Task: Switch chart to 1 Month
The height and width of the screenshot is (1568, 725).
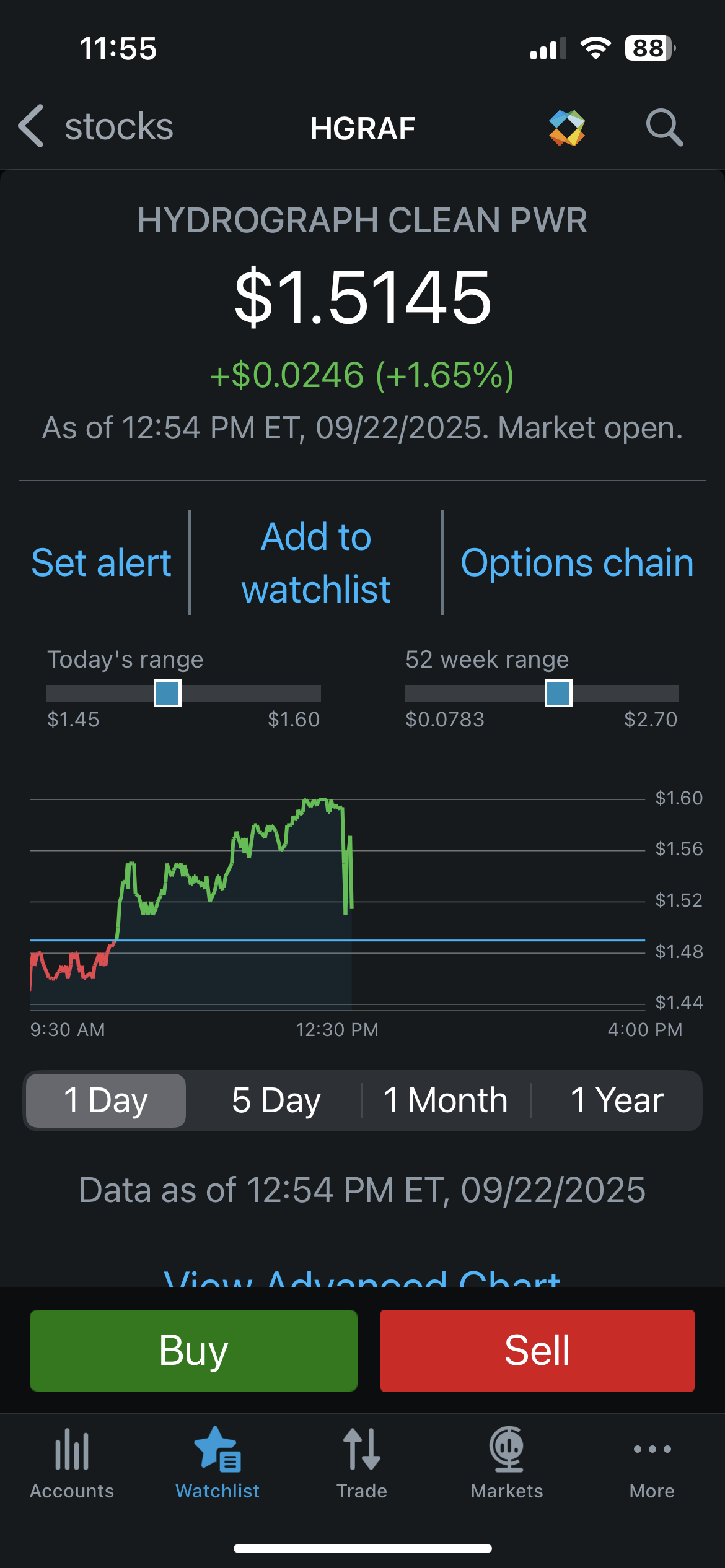Action: tap(446, 1100)
